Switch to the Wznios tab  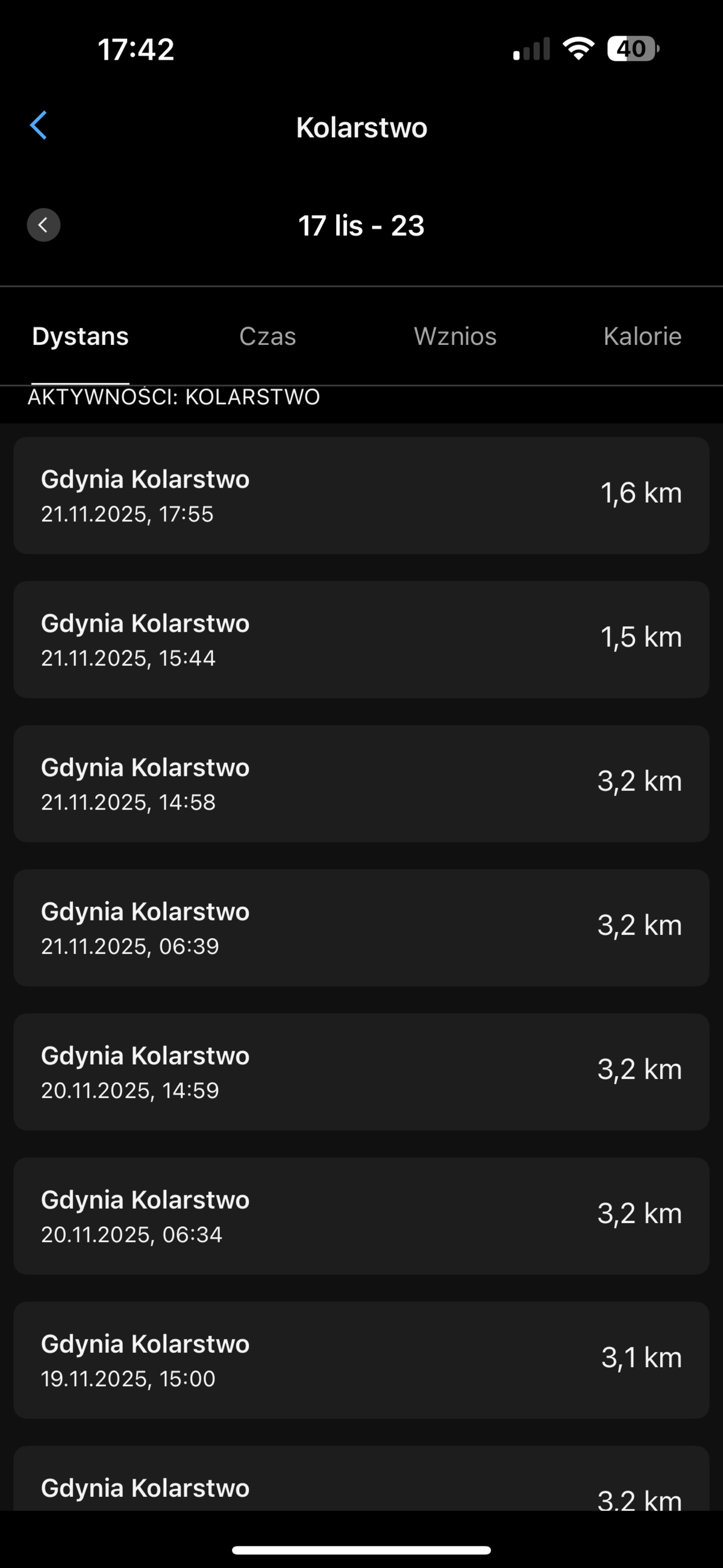tap(455, 336)
